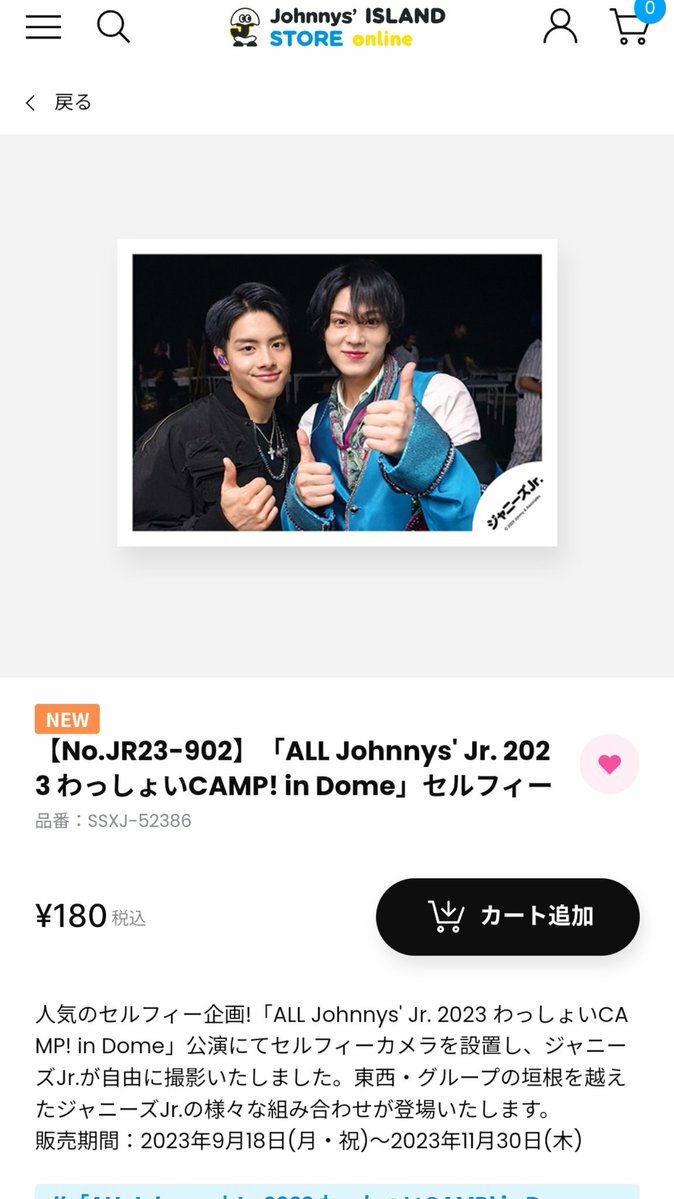Tap the カート追加 button
This screenshot has height=1199, width=674.
507,916
